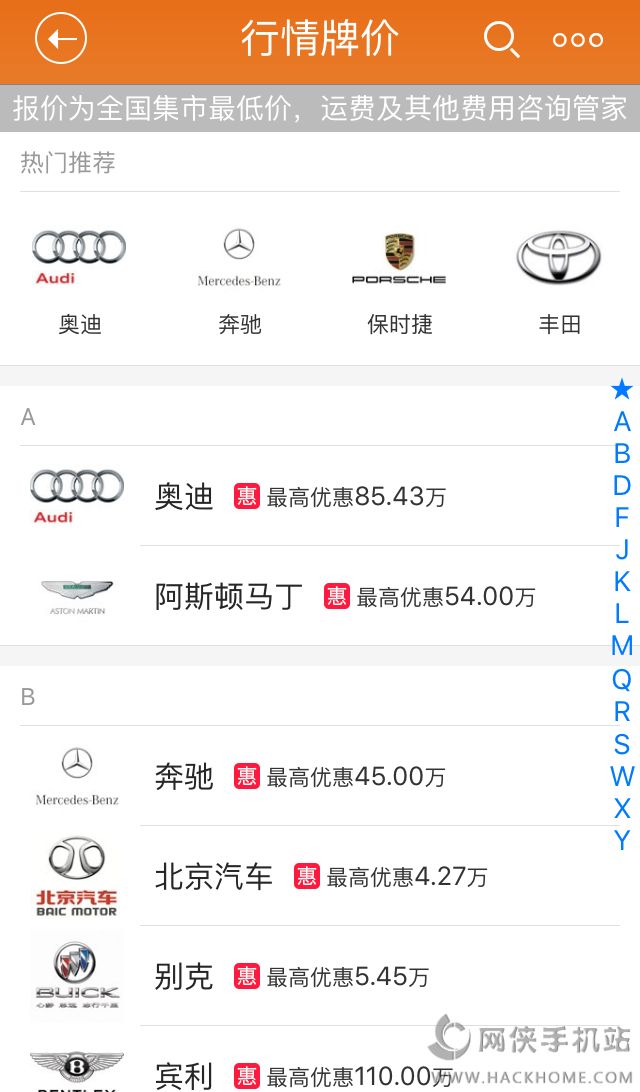Image resolution: width=640 pixels, height=1092 pixels.
Task: Select 丰田 in hot recommendations
Action: tap(559, 282)
